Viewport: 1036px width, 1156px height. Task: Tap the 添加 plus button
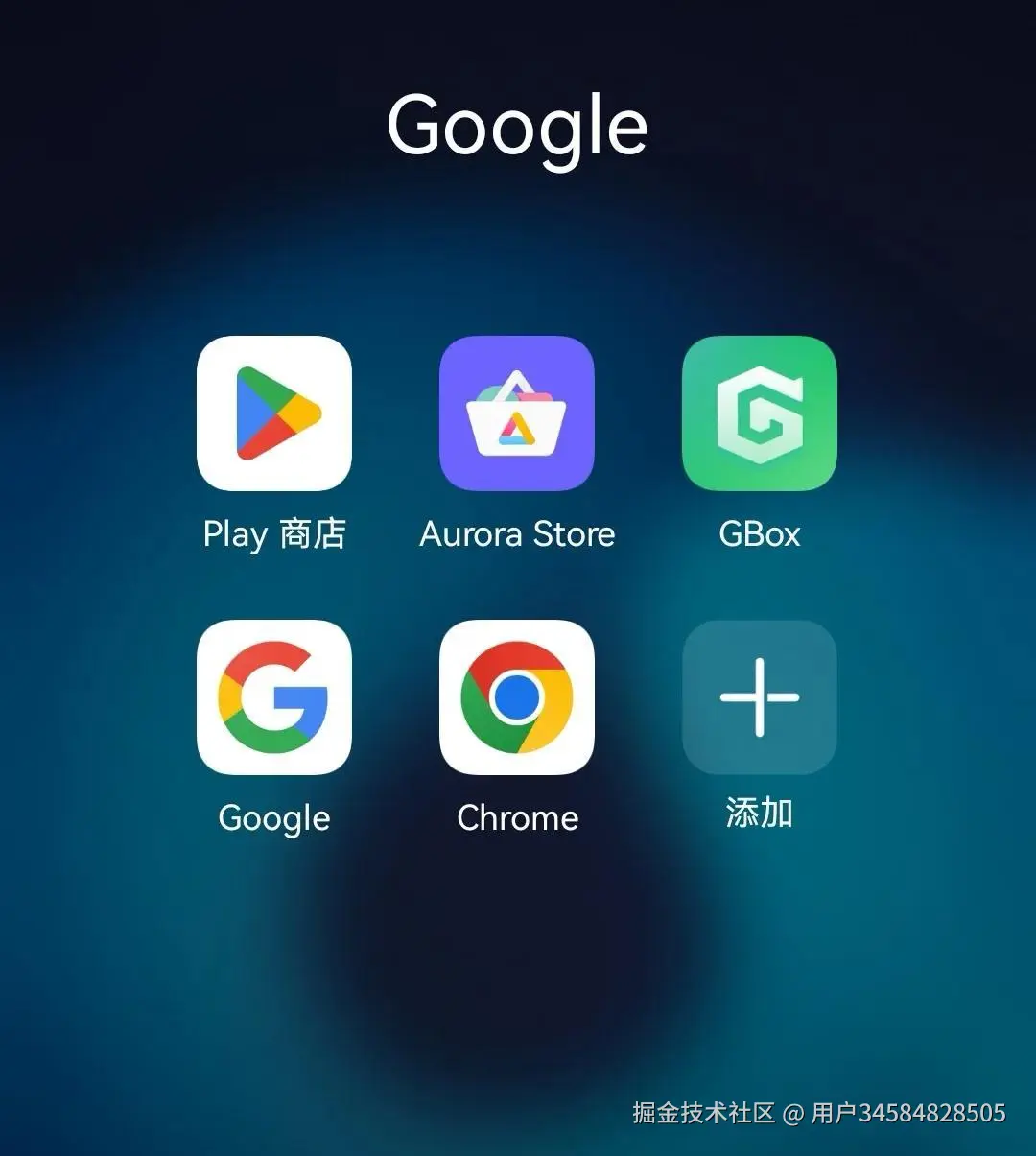(760, 697)
